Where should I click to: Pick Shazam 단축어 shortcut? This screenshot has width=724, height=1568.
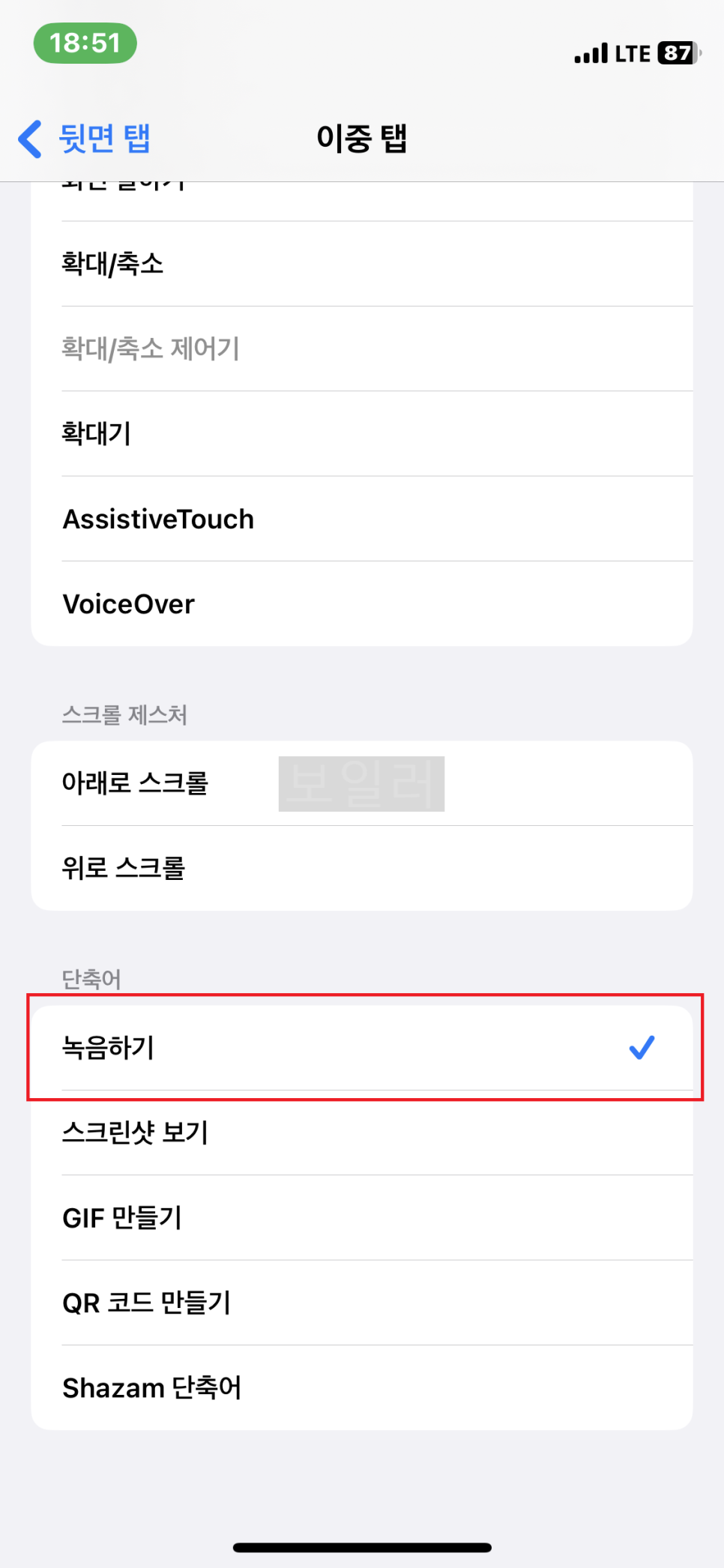tap(362, 1388)
